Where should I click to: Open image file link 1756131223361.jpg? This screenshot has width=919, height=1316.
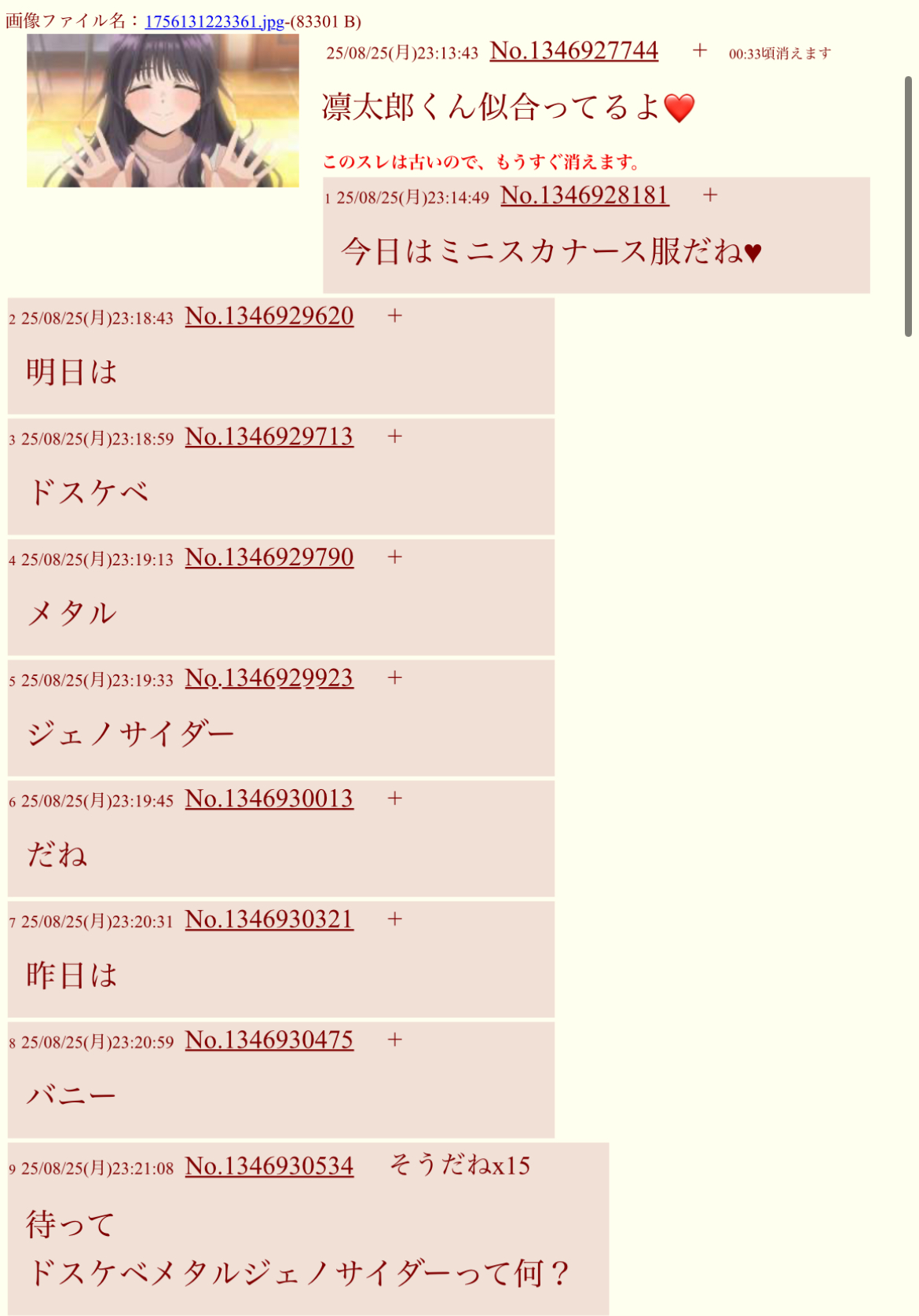tap(214, 21)
